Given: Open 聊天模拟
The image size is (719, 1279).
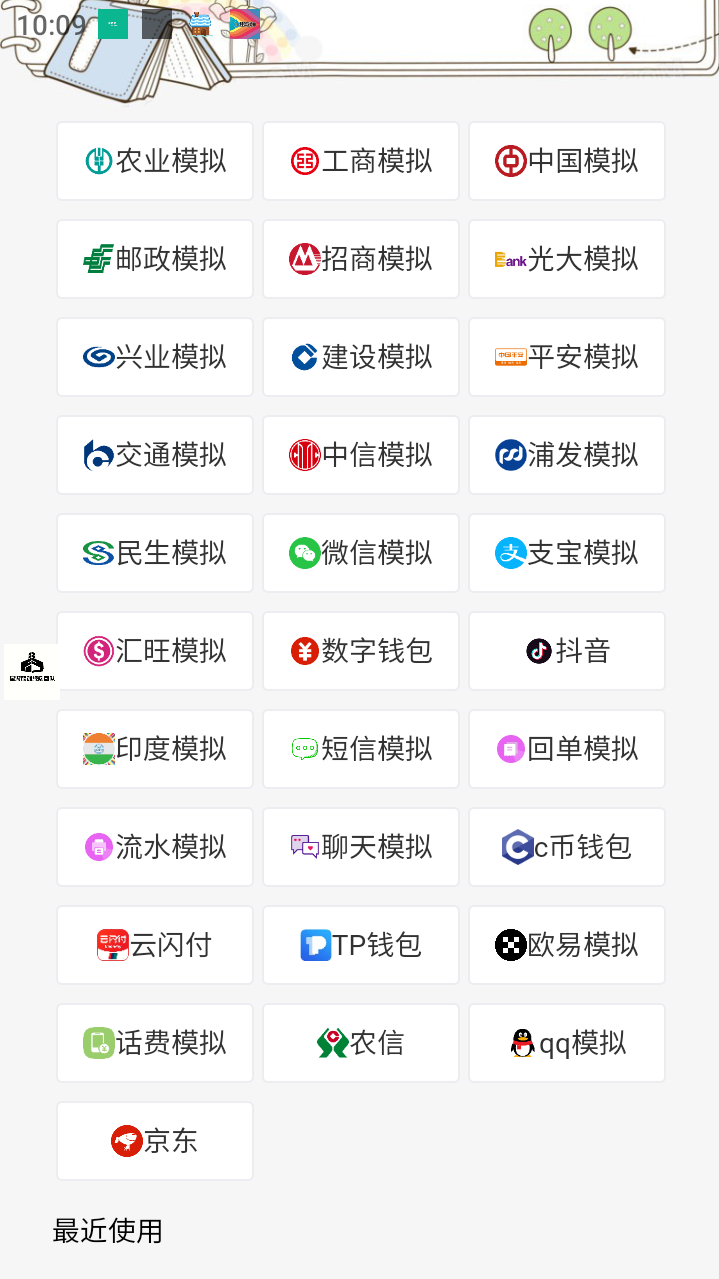Looking at the screenshot, I should 361,847.
